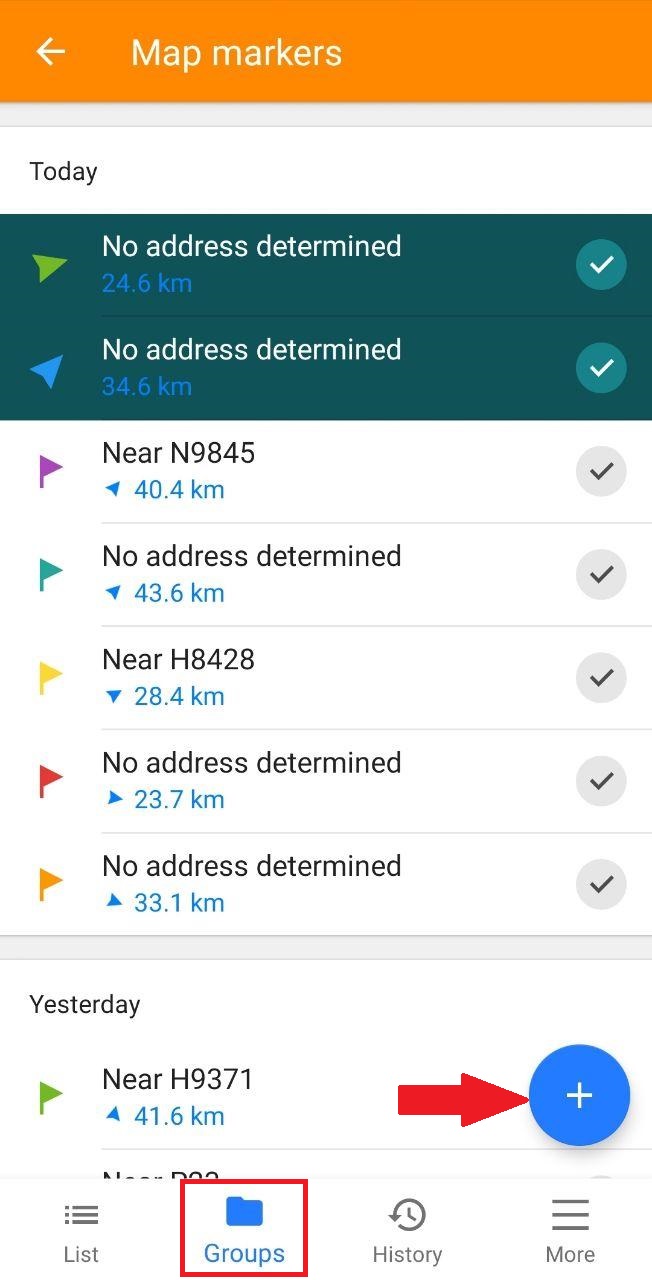652x1280 pixels.
Task: Open the History tab
Action: coord(407,1232)
